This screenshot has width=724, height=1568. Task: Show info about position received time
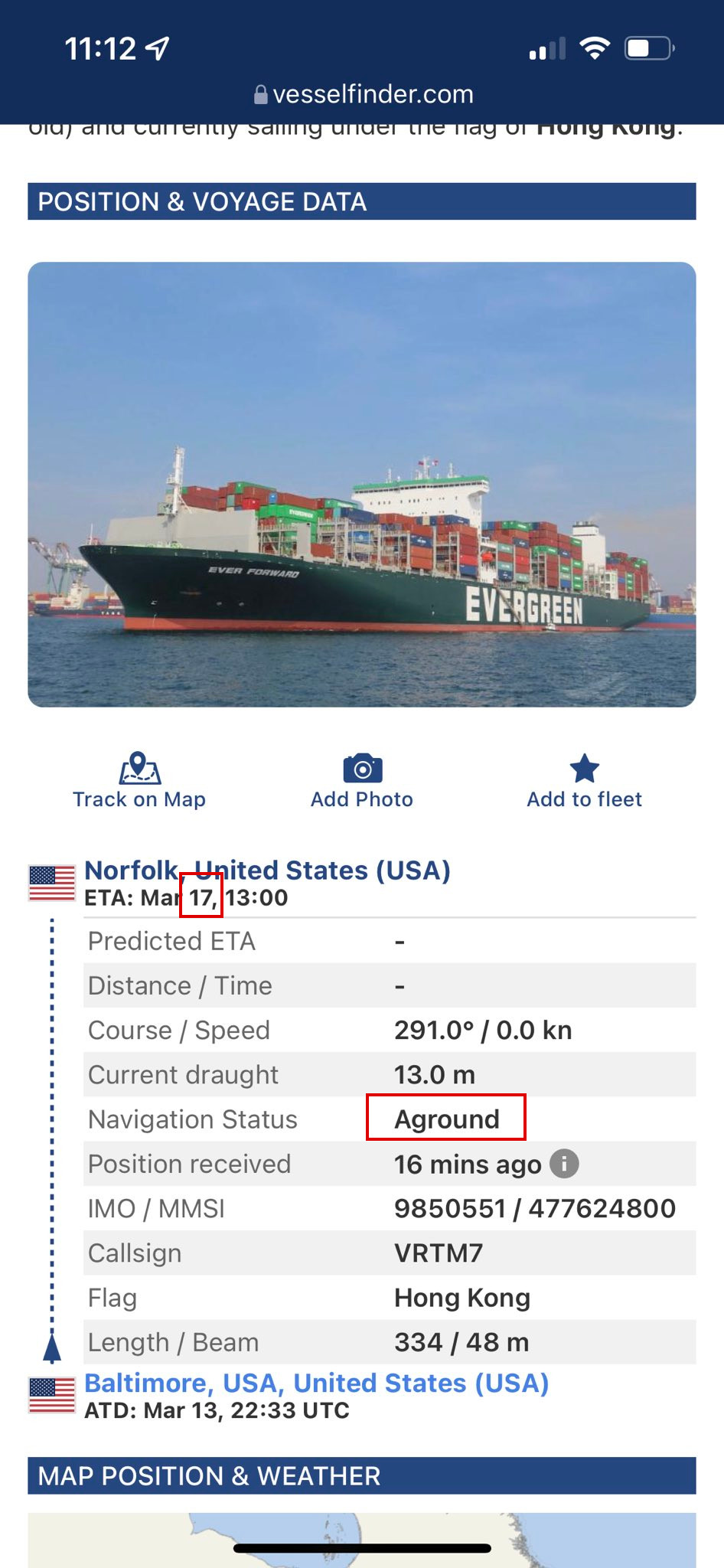[564, 1164]
